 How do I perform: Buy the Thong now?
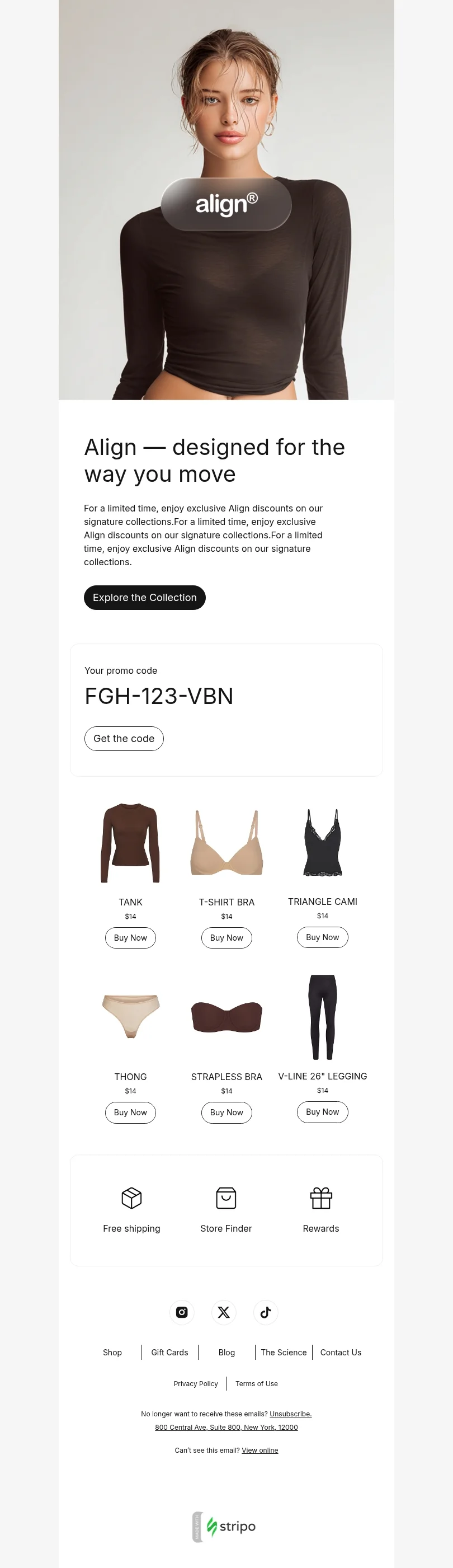click(130, 1112)
